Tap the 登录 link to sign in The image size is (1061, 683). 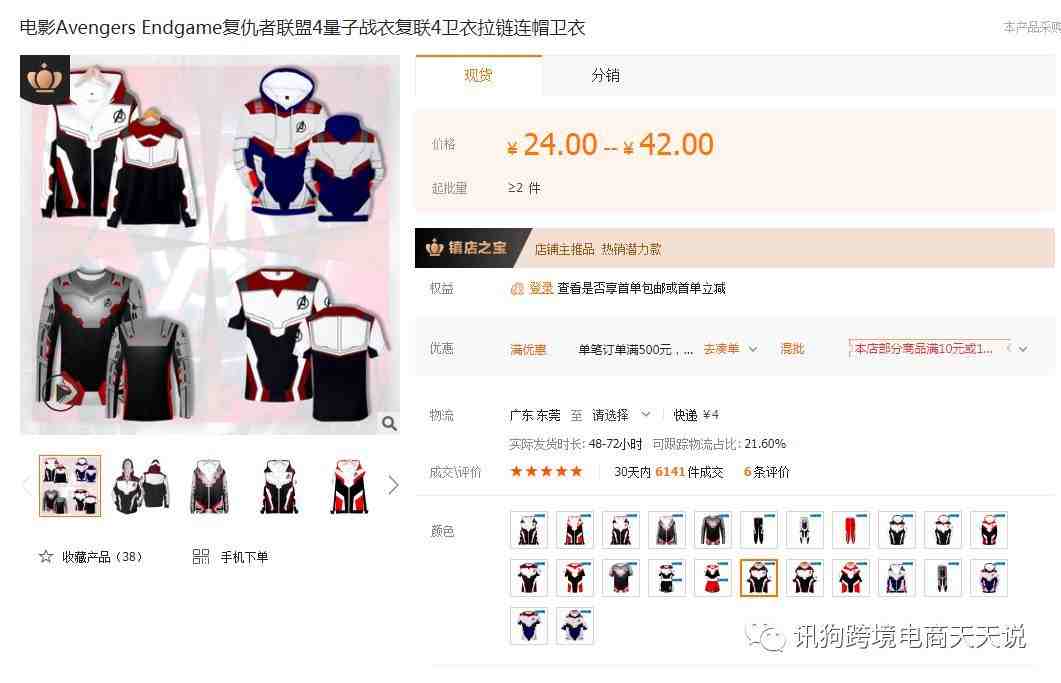tap(540, 288)
